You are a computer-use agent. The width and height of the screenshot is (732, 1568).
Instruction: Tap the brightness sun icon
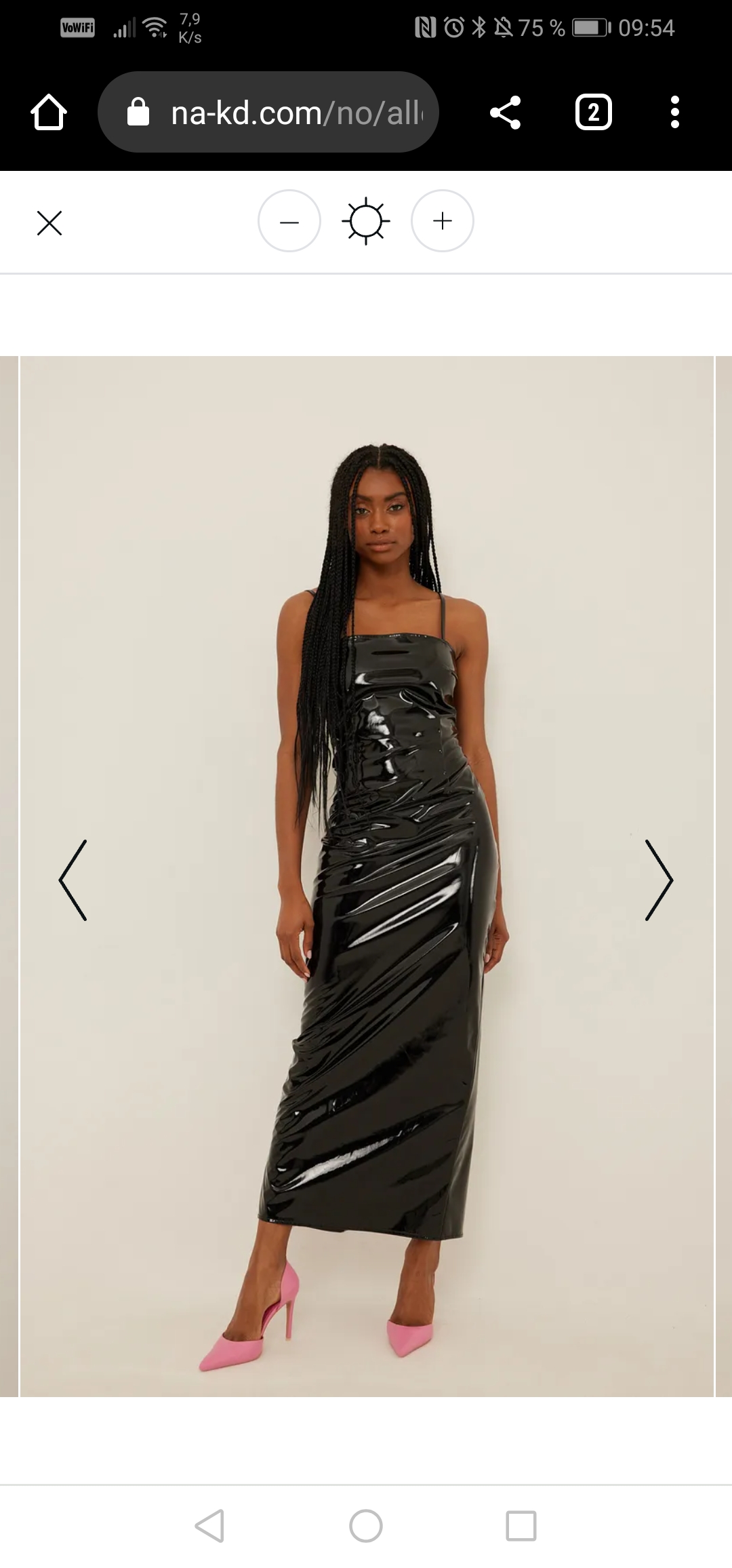(x=366, y=221)
